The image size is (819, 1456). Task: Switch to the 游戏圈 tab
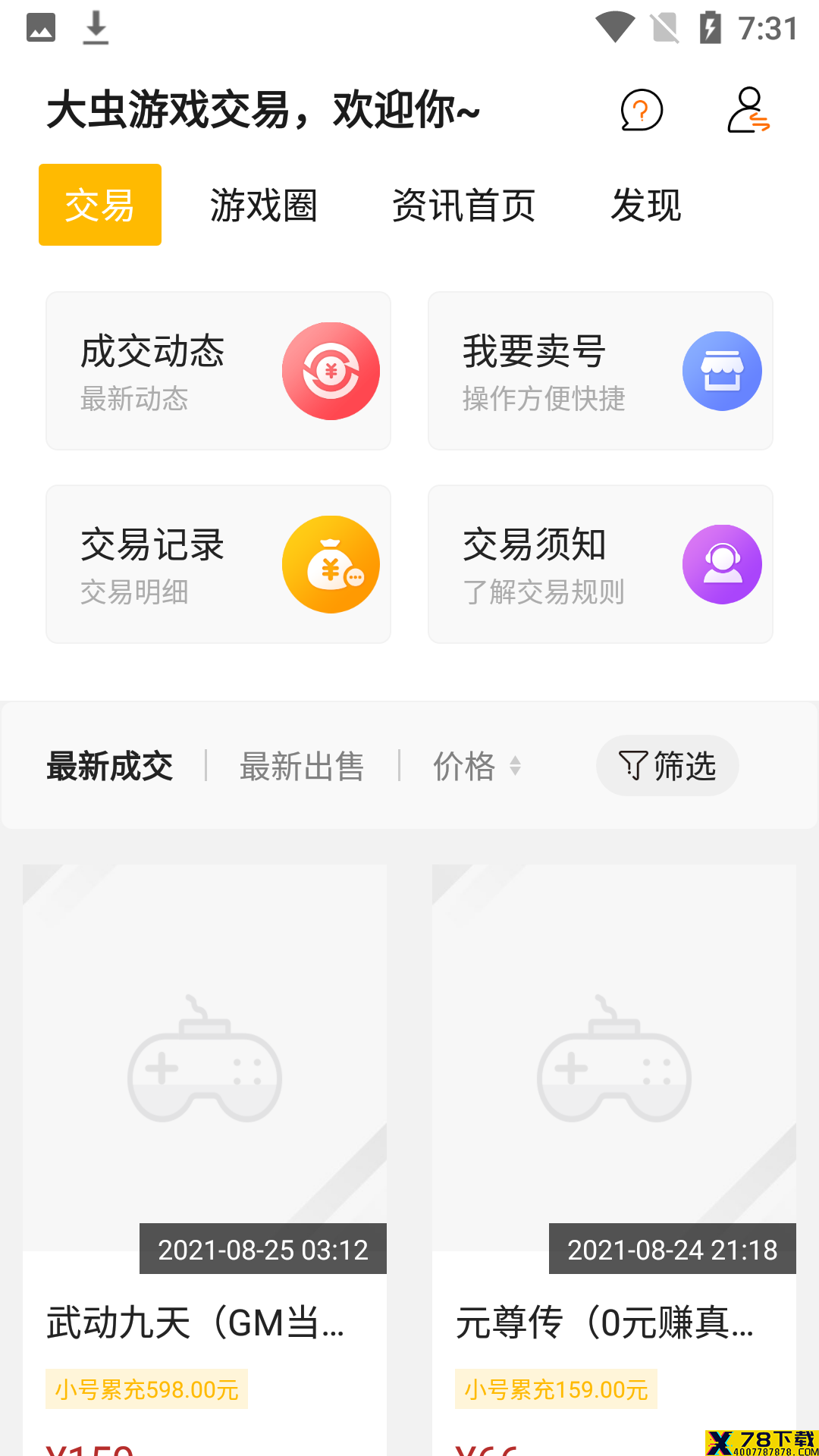pos(263,206)
